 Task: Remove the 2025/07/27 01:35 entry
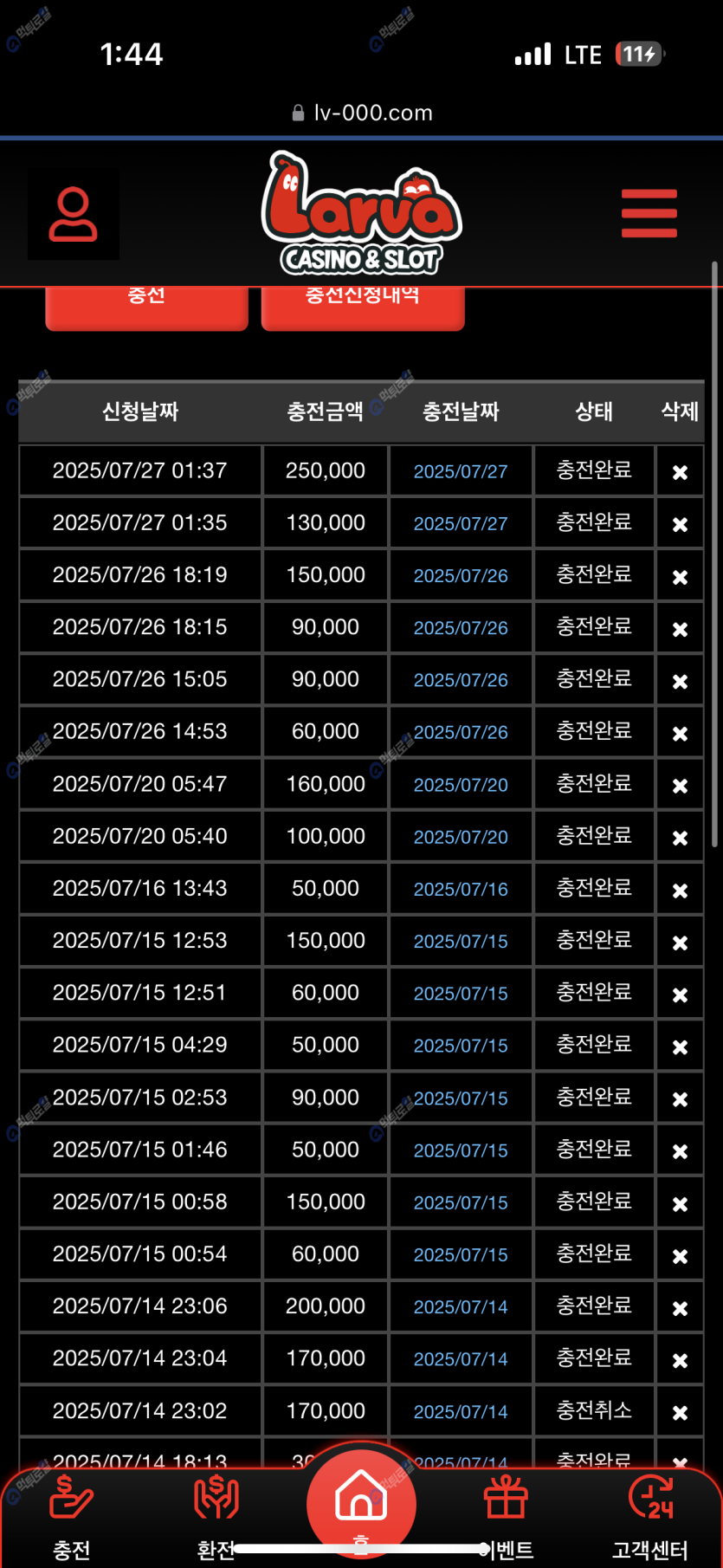point(681,524)
